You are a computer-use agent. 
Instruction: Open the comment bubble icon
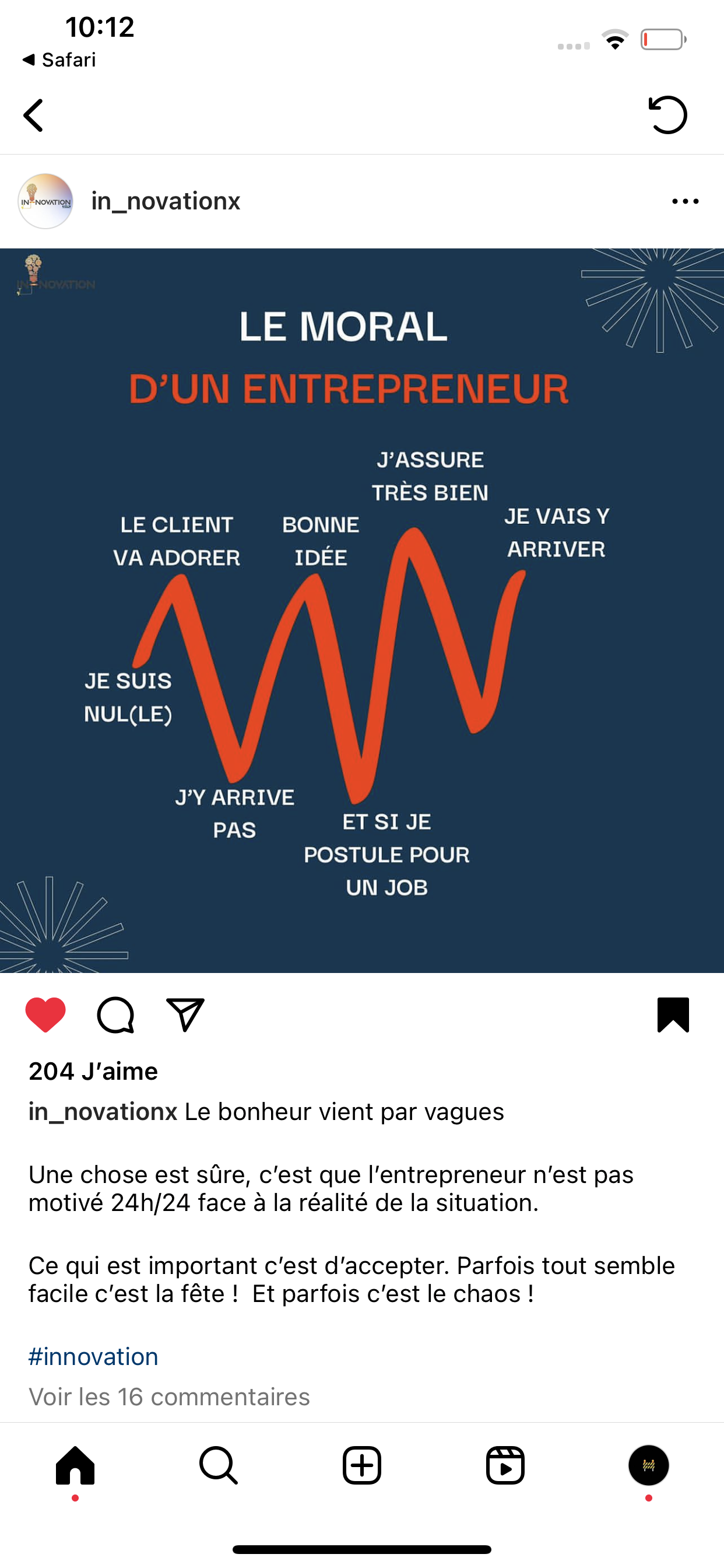pyautogui.click(x=115, y=1014)
